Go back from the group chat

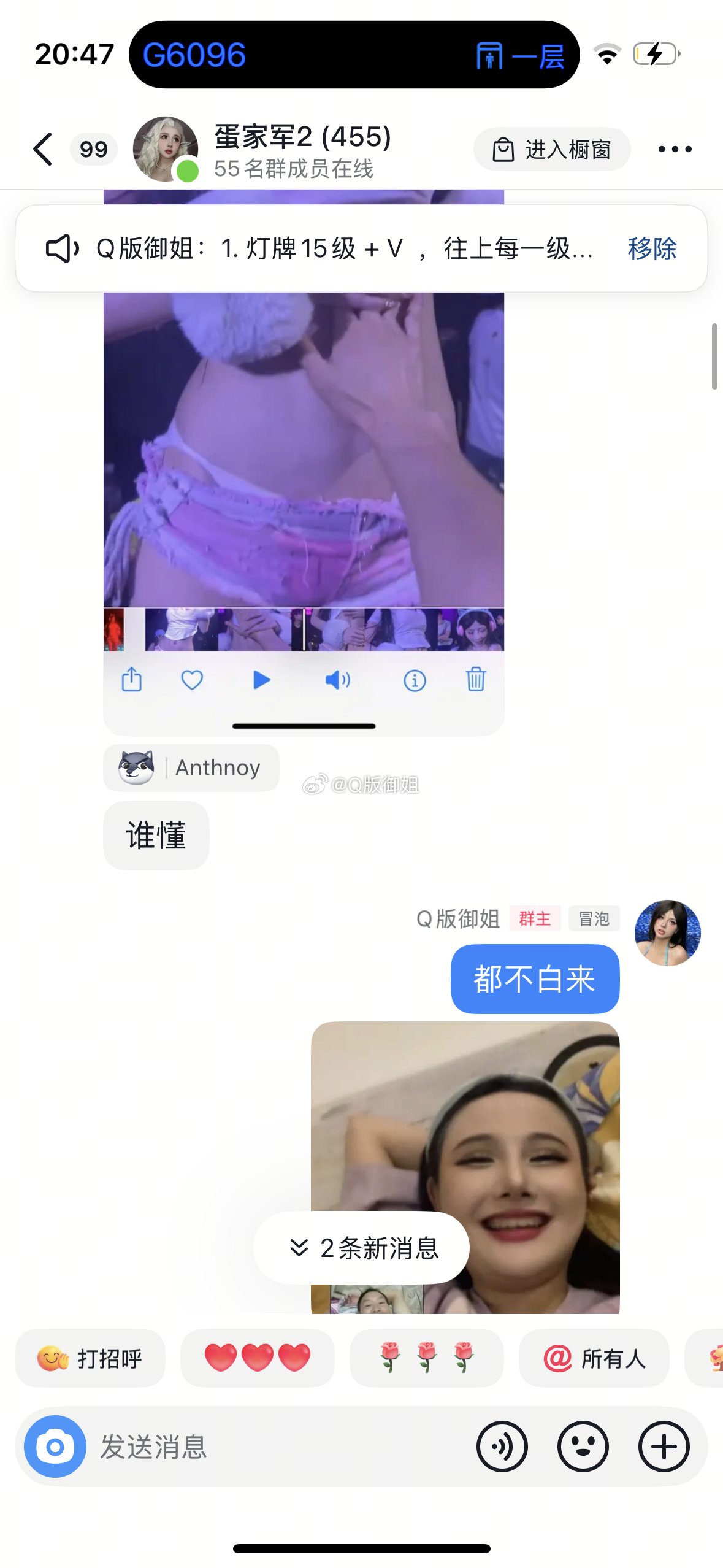(x=43, y=149)
